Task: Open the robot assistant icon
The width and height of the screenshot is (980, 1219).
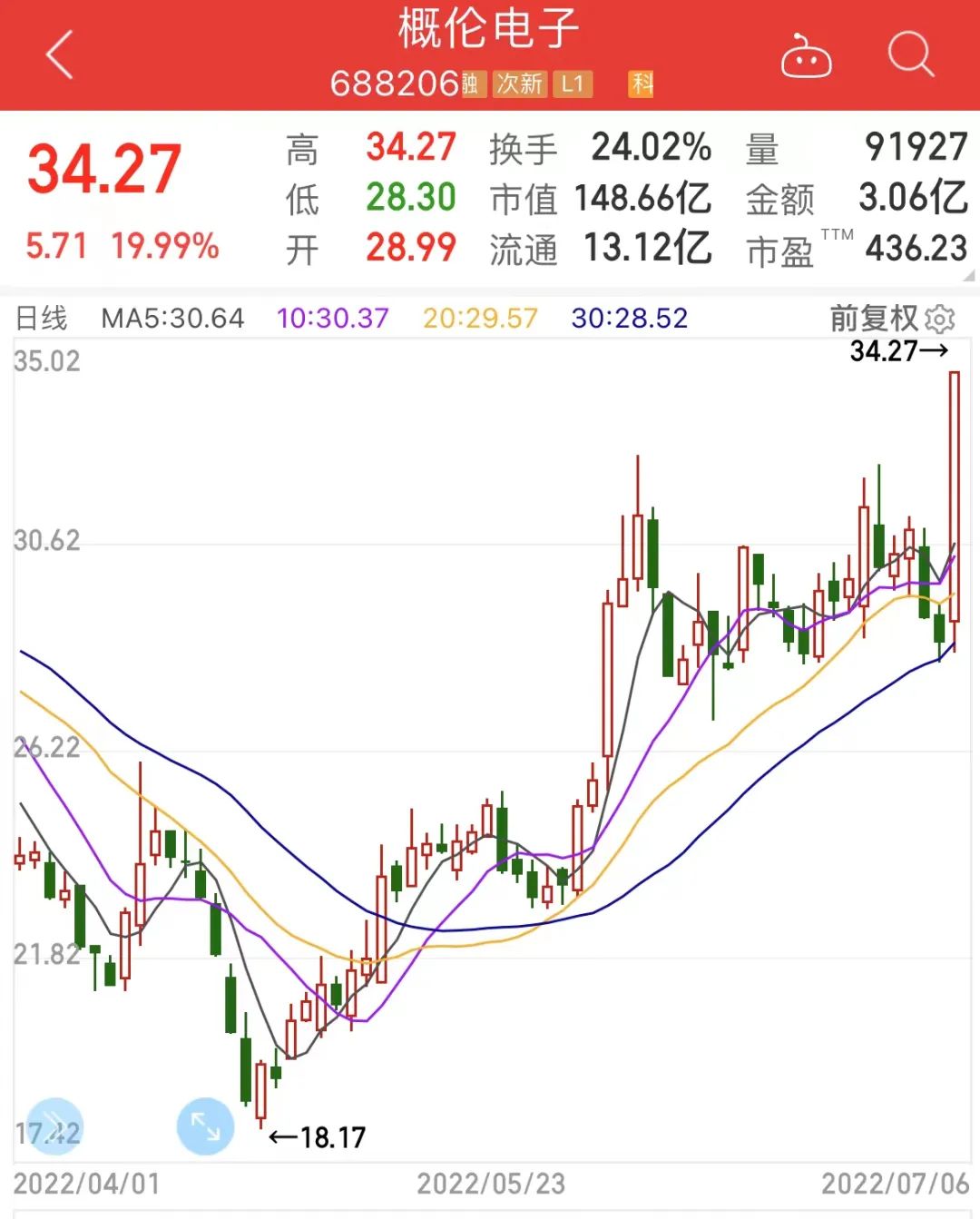Action: [806, 56]
